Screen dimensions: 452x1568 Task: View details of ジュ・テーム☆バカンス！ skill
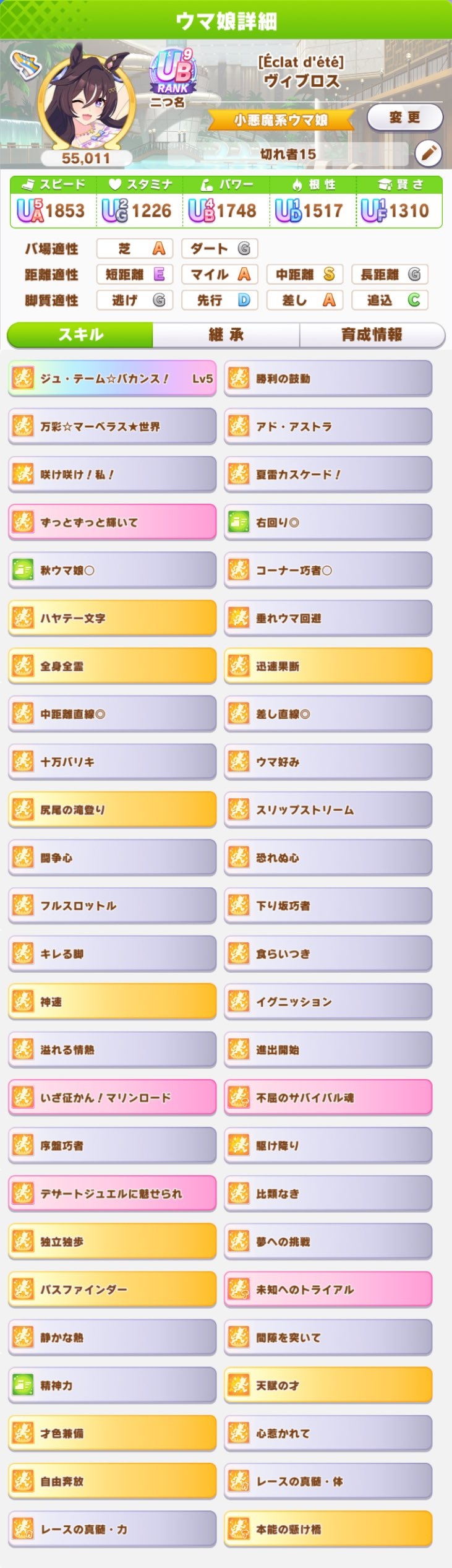(113, 379)
